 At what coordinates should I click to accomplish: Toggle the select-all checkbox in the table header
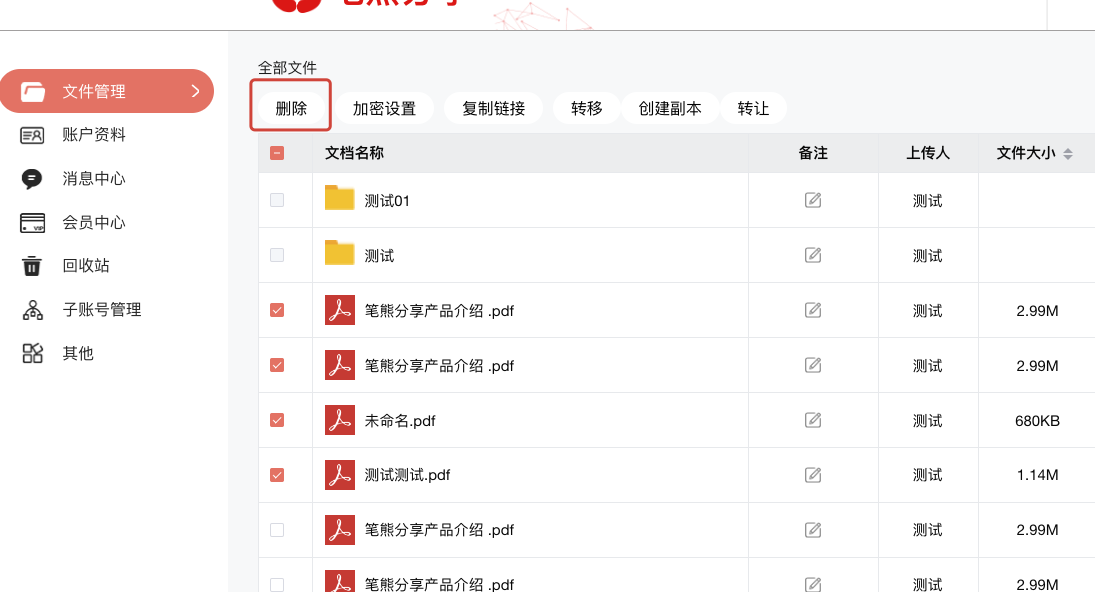277,153
